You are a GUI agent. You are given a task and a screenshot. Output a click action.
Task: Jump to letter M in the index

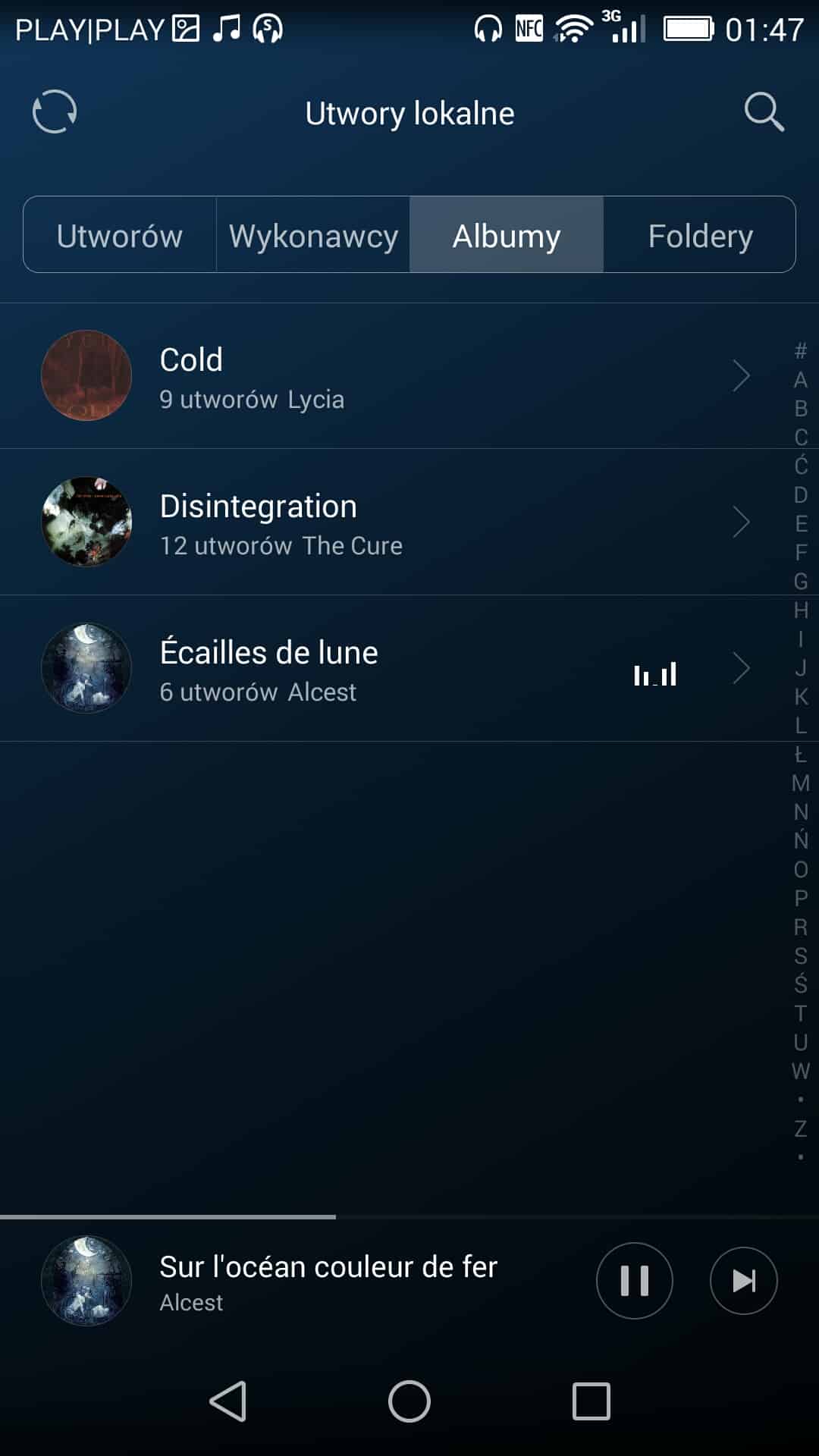coord(801,783)
